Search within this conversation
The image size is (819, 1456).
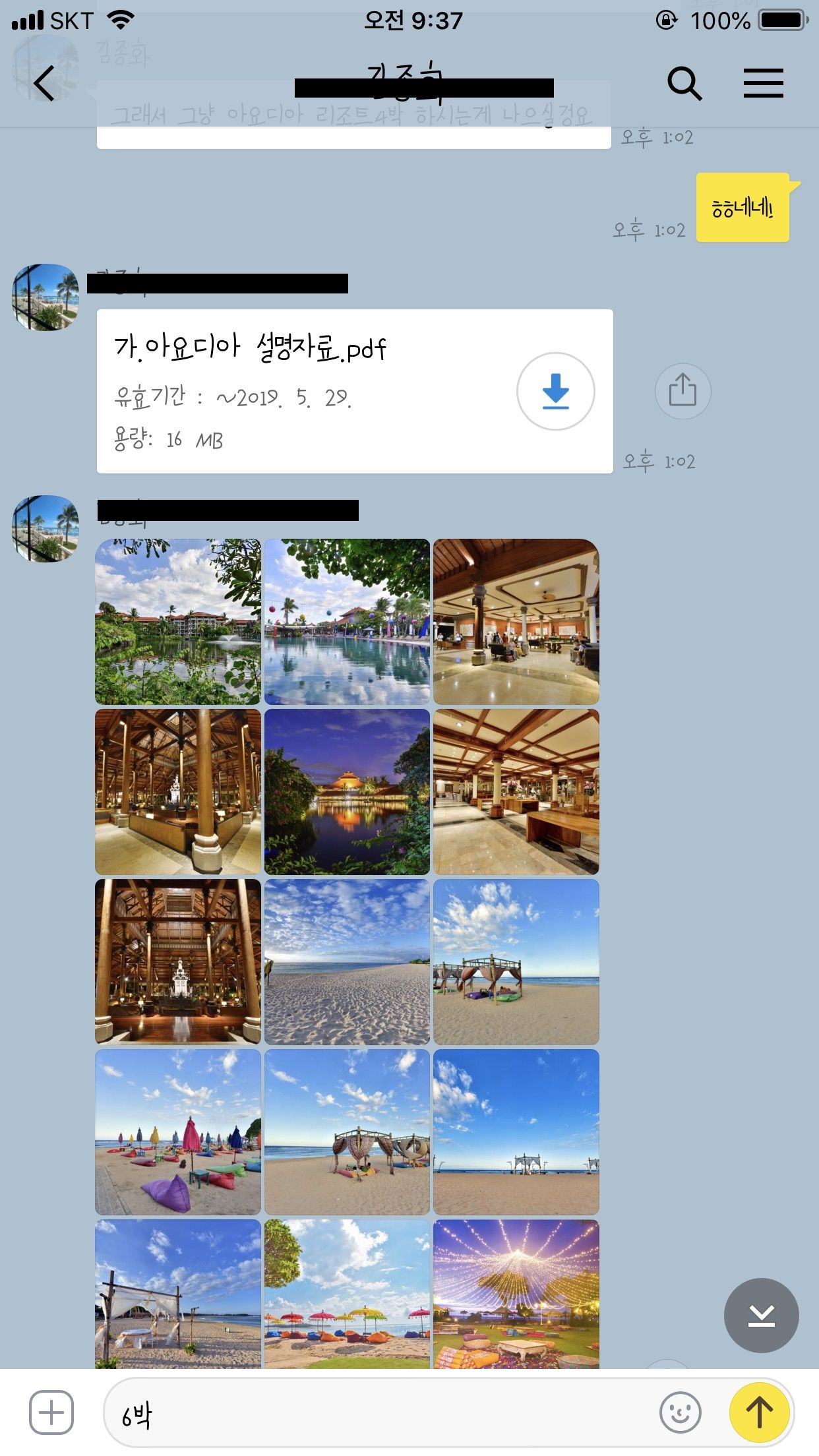coord(684,84)
